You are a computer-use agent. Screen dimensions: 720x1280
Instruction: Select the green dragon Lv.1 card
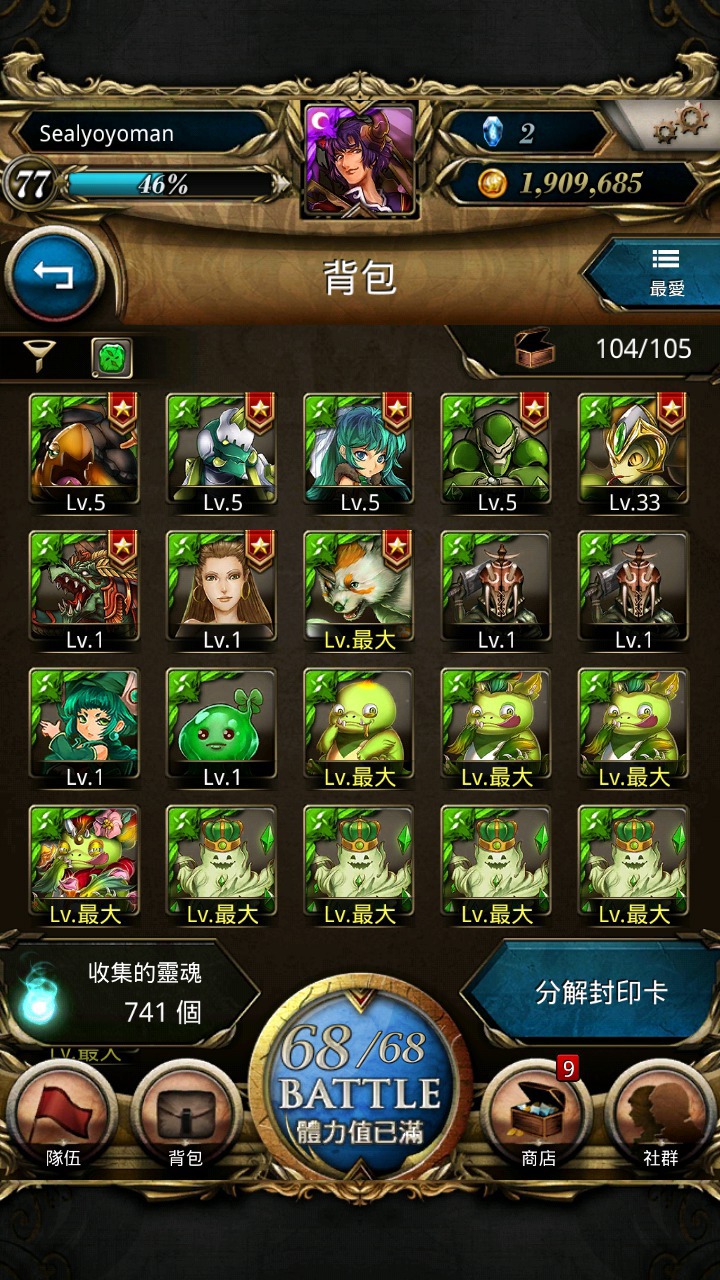84,590
